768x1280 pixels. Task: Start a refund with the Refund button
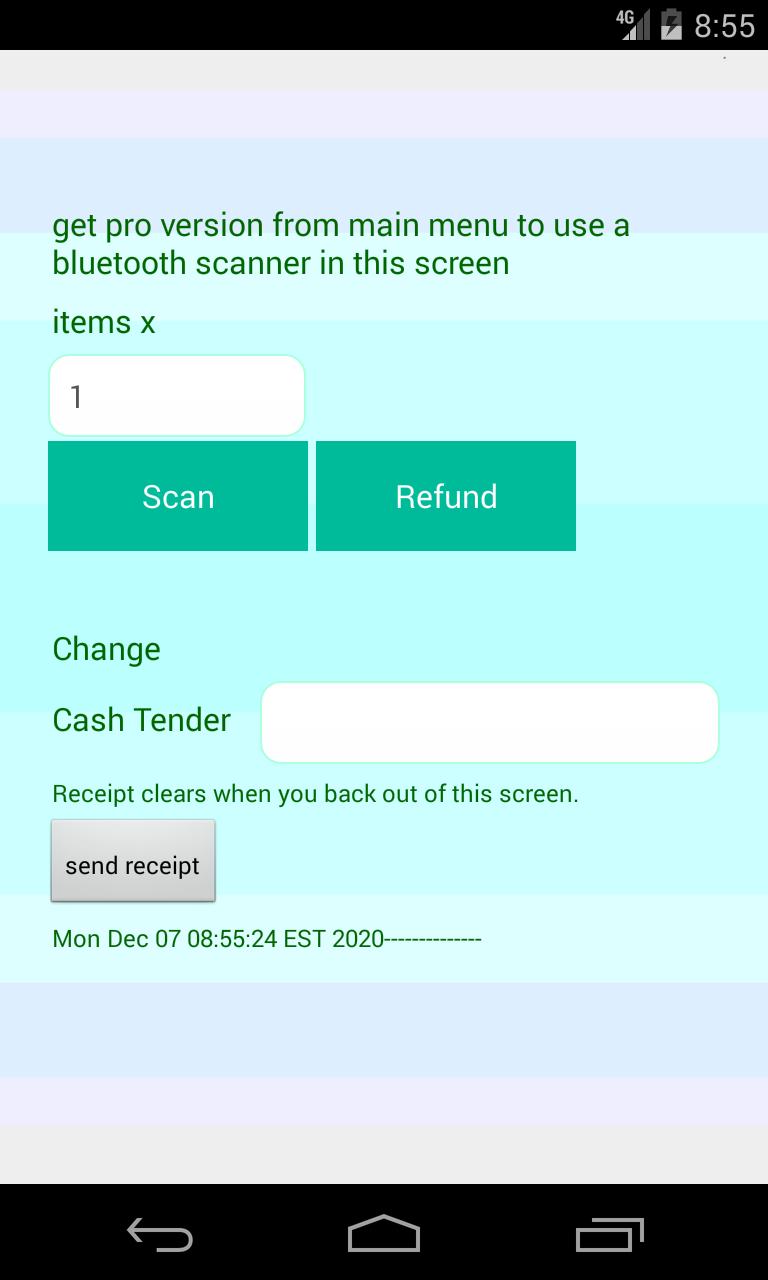point(446,496)
